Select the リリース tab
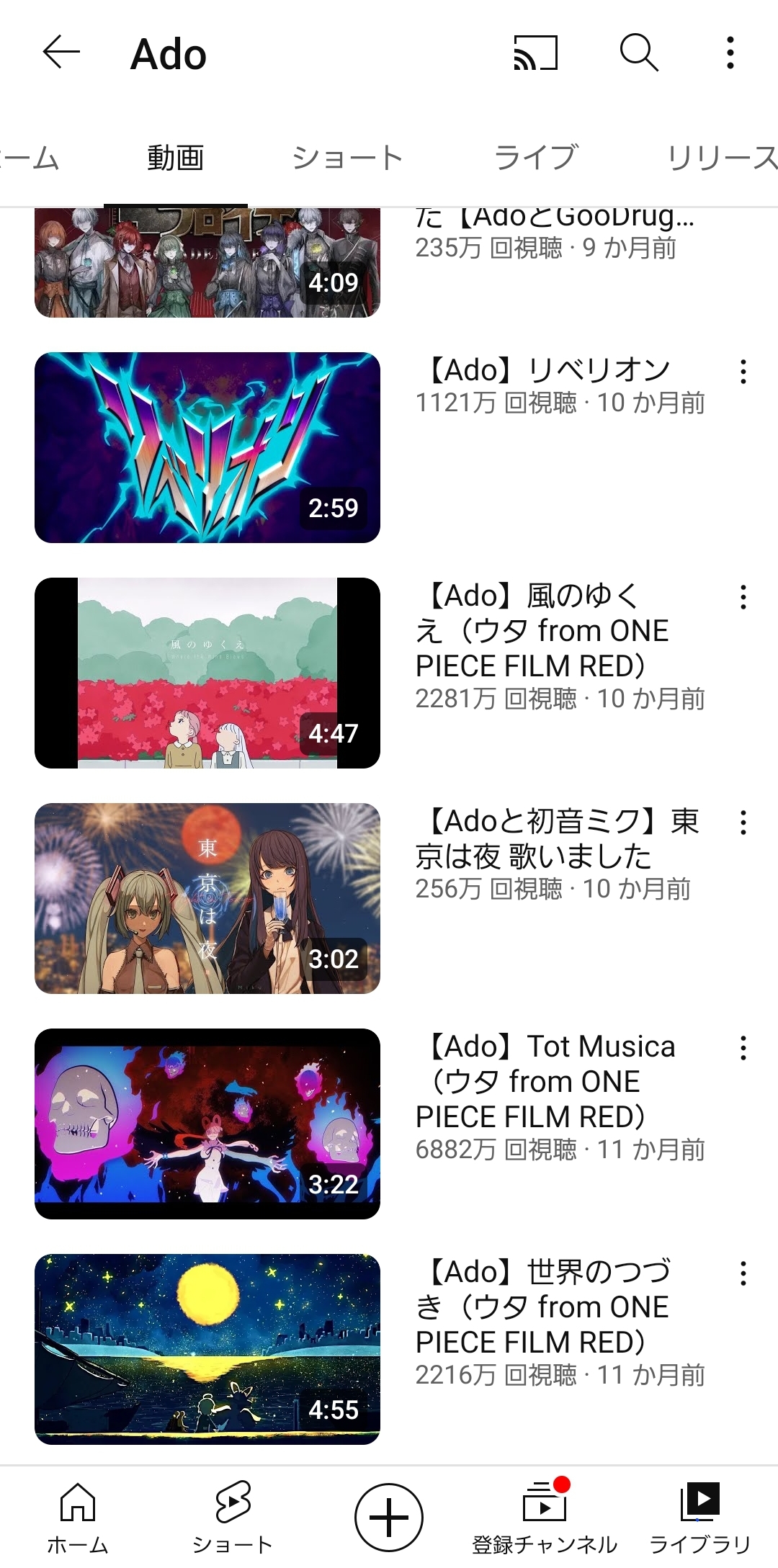778x1568 pixels. tap(722, 158)
